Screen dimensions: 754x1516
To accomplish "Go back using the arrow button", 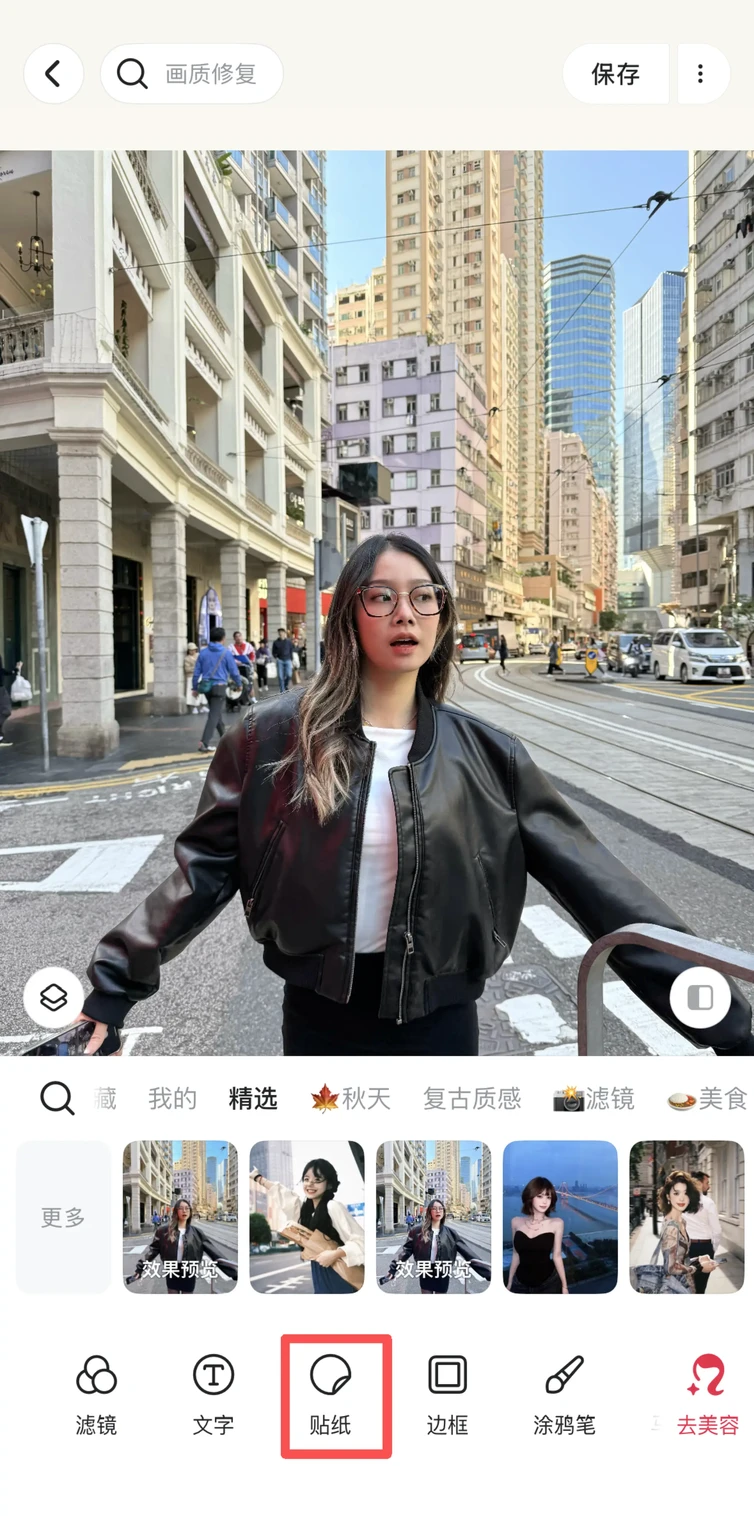I will point(53,74).
